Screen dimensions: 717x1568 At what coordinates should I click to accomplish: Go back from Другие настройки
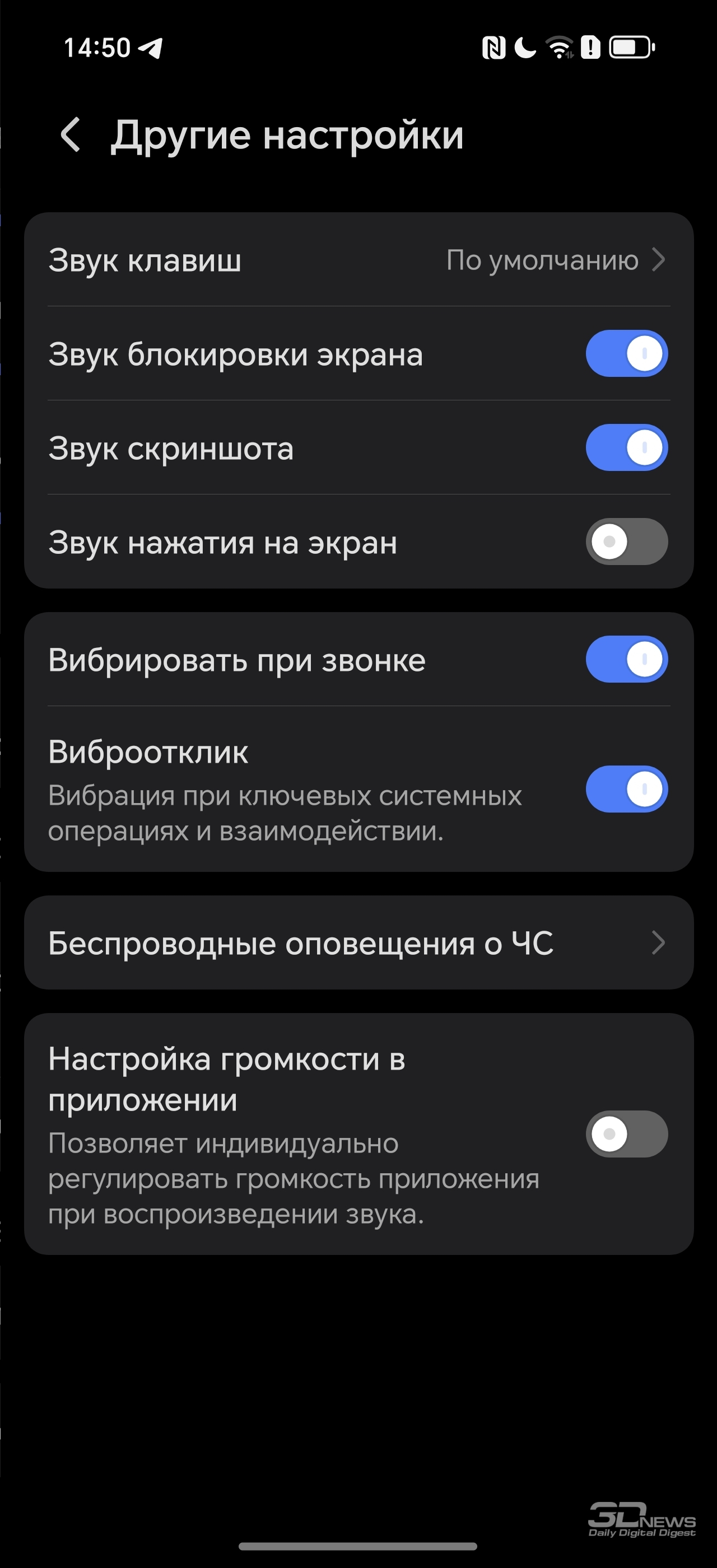pyautogui.click(x=71, y=134)
